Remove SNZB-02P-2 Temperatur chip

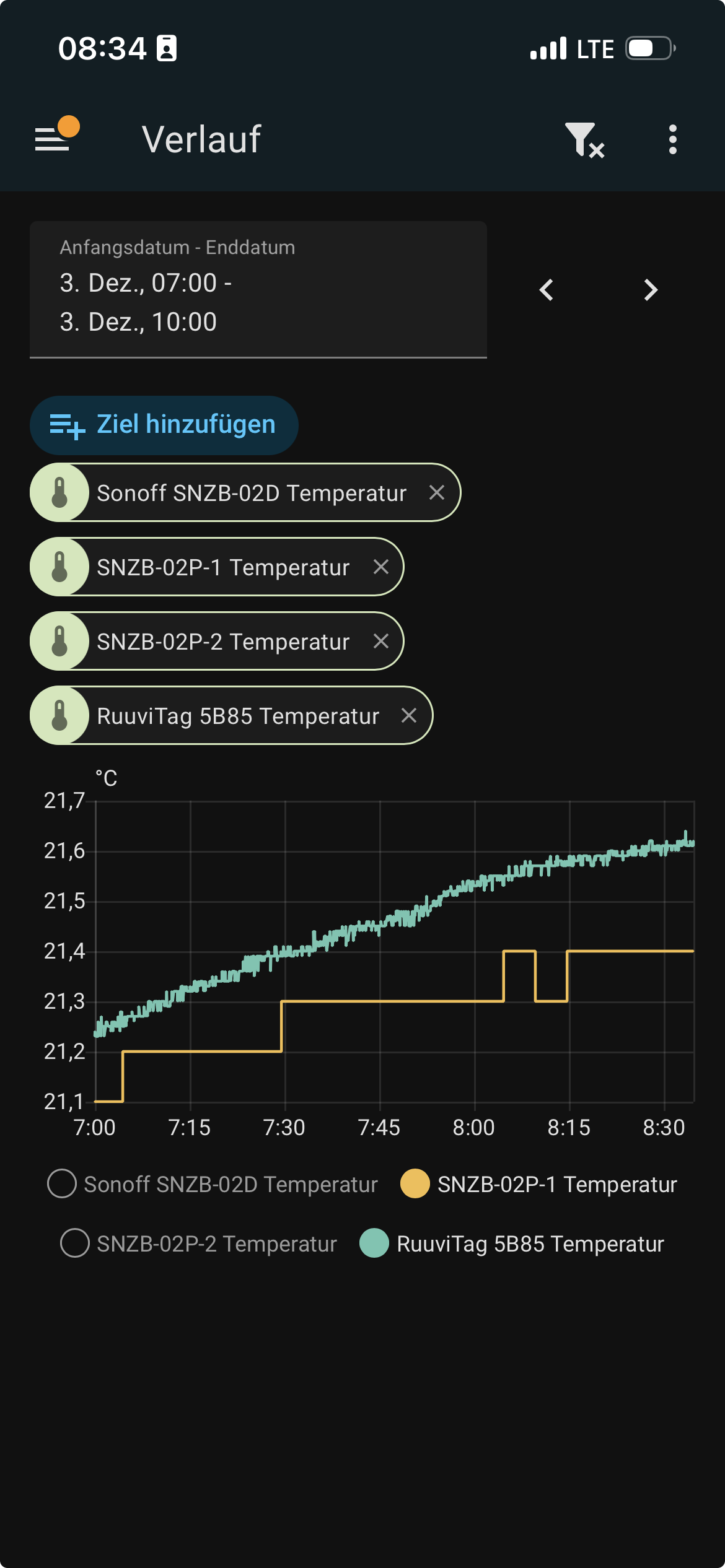pos(381,642)
